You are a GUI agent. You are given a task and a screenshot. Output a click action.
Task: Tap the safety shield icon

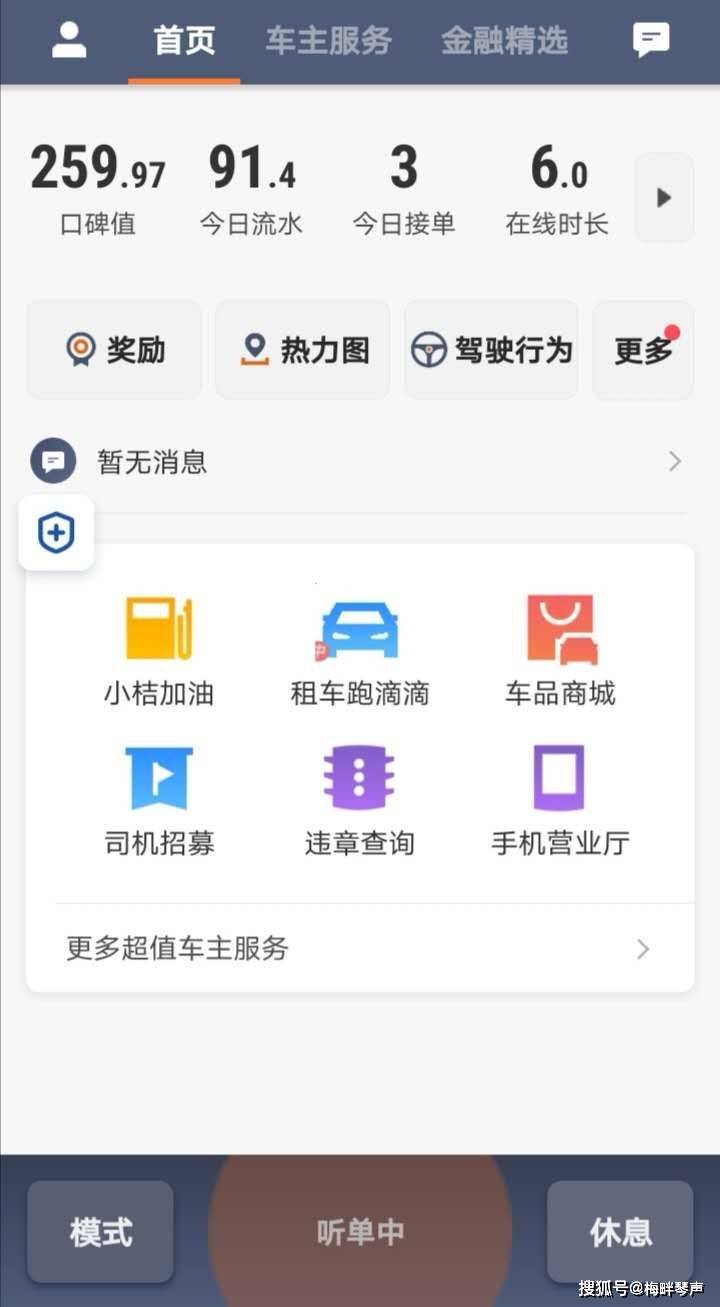pyautogui.click(x=56, y=533)
